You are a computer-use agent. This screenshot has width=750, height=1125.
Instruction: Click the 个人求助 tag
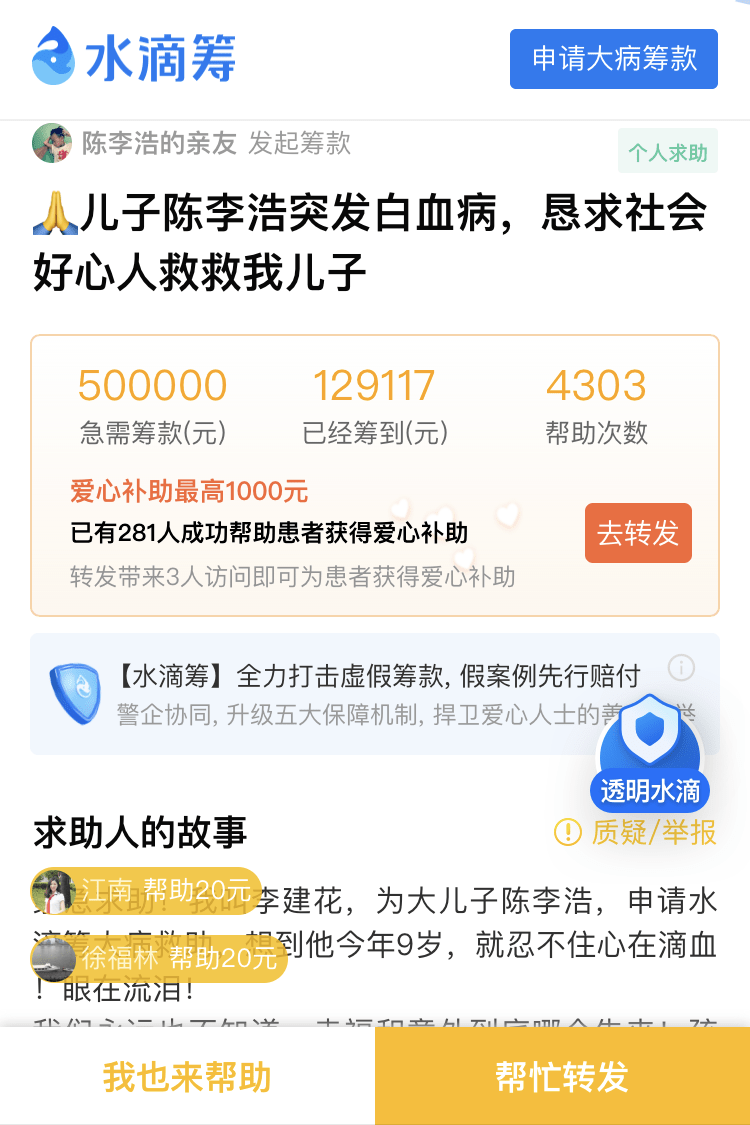pos(668,150)
